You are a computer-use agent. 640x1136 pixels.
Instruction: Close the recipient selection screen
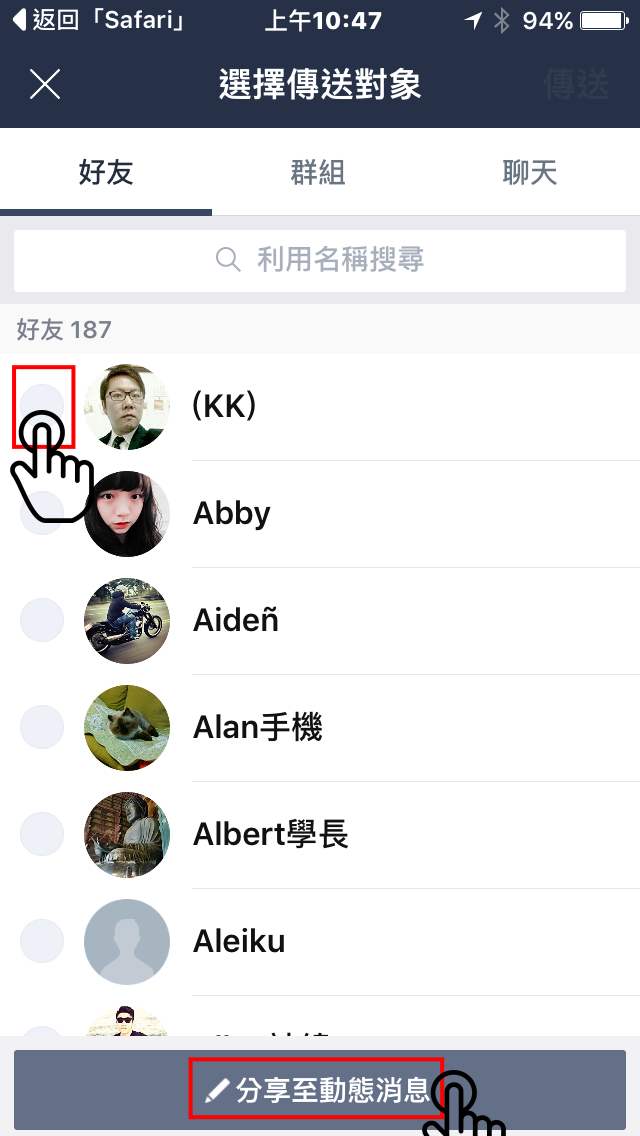pyautogui.click(x=45, y=85)
